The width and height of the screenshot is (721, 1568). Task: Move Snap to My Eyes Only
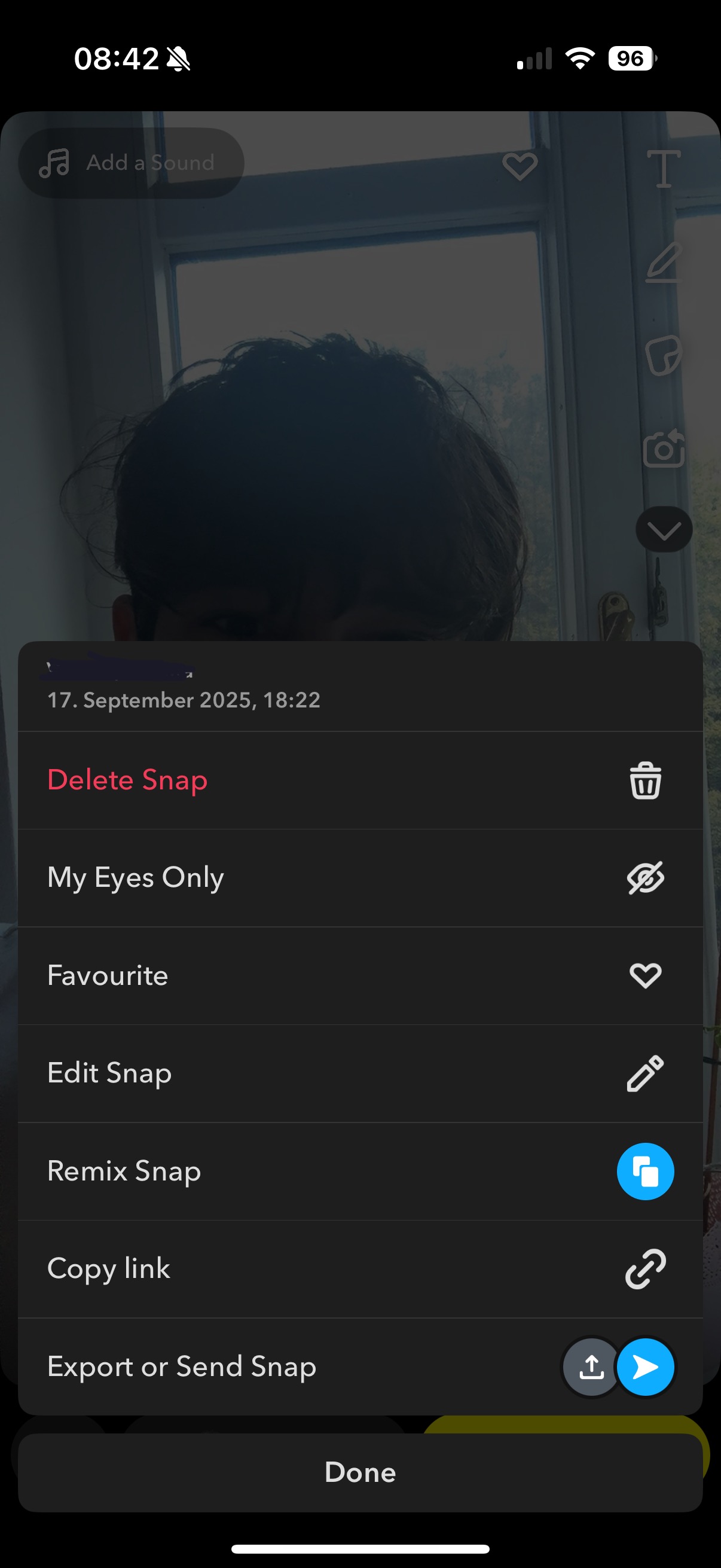click(359, 878)
